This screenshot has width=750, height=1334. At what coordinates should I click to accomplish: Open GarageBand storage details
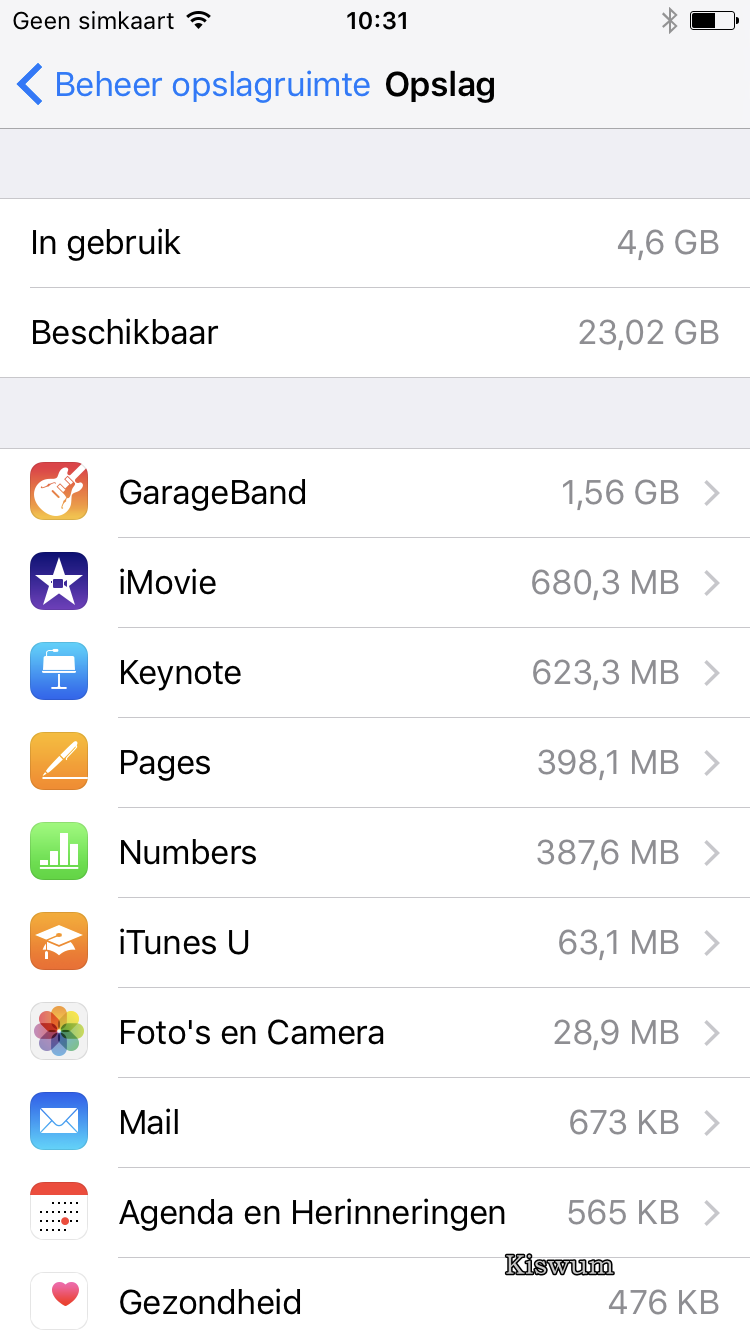[375, 493]
